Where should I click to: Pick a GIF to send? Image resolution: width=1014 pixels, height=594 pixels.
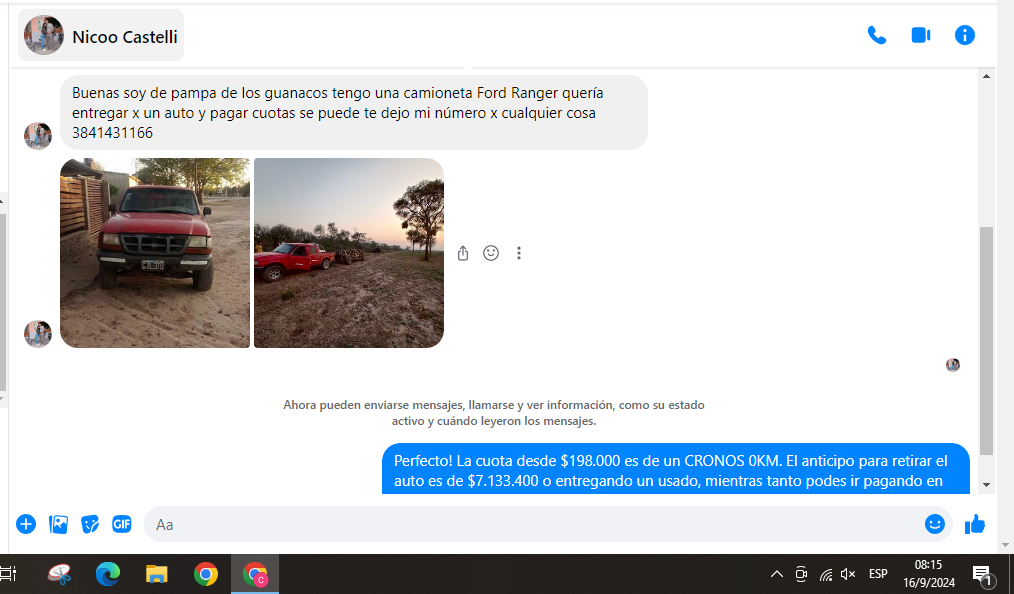pos(122,524)
